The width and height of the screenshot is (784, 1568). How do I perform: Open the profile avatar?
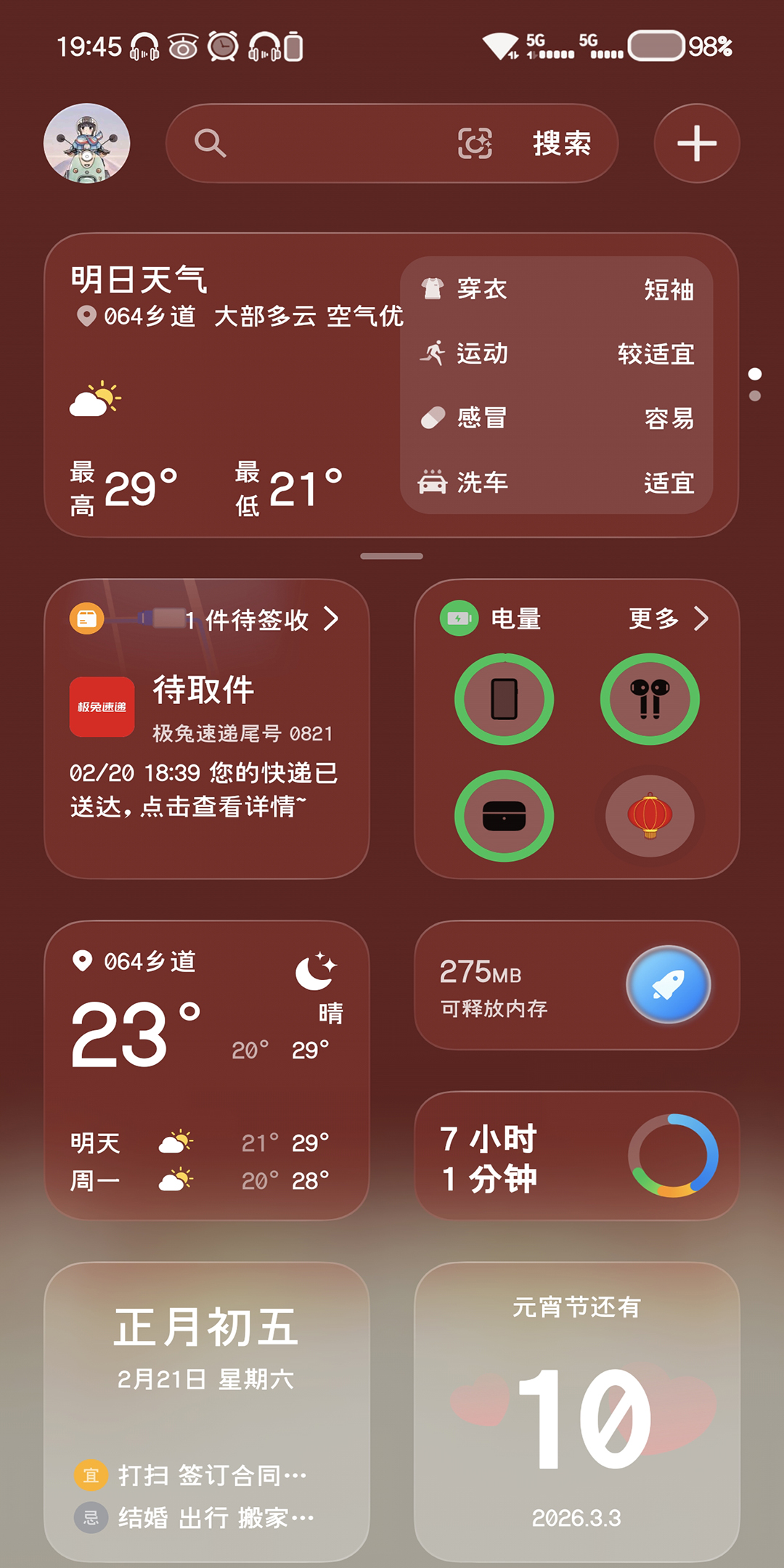tap(87, 143)
